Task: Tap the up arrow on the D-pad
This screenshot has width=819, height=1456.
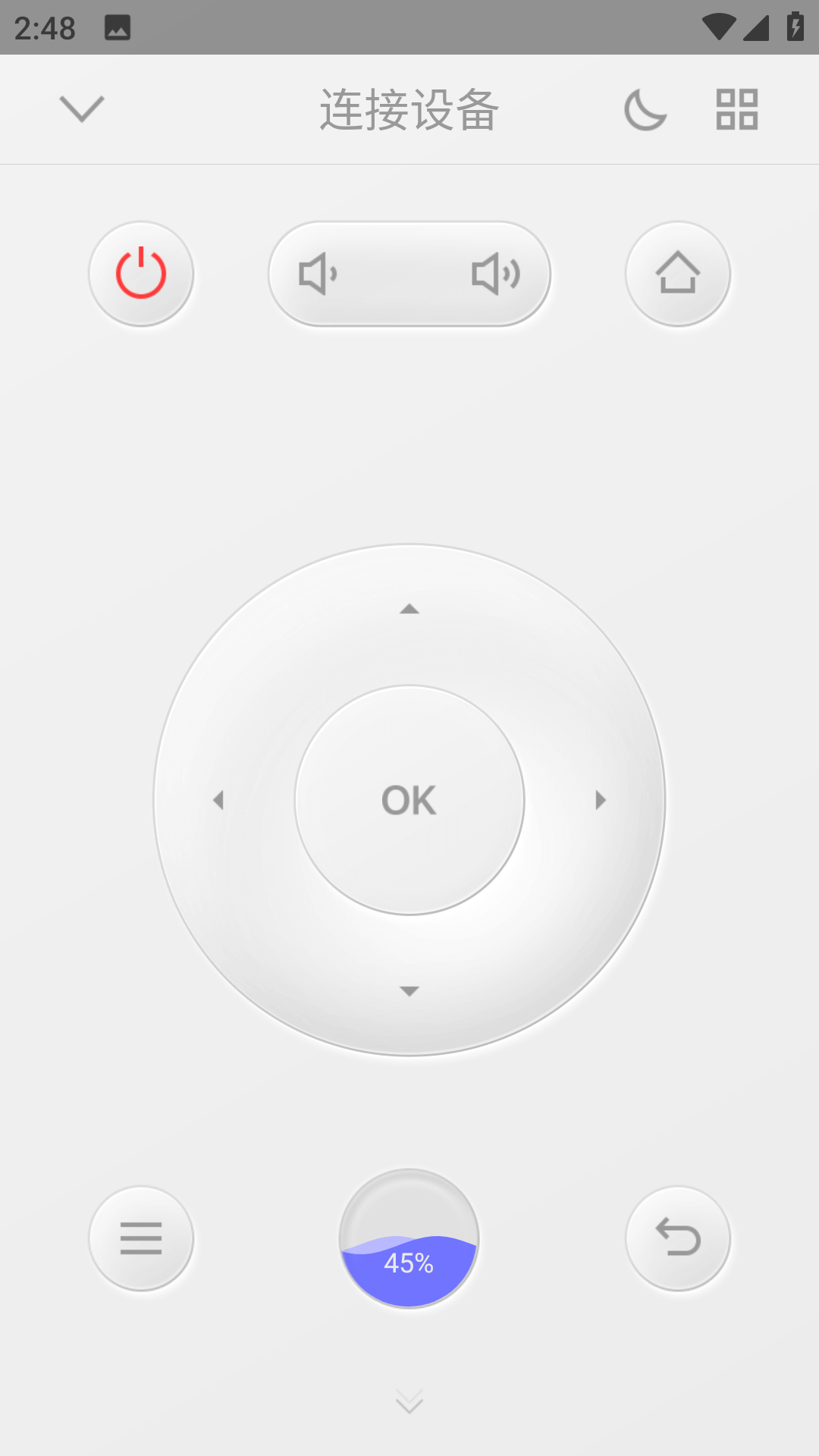Action: [x=409, y=609]
